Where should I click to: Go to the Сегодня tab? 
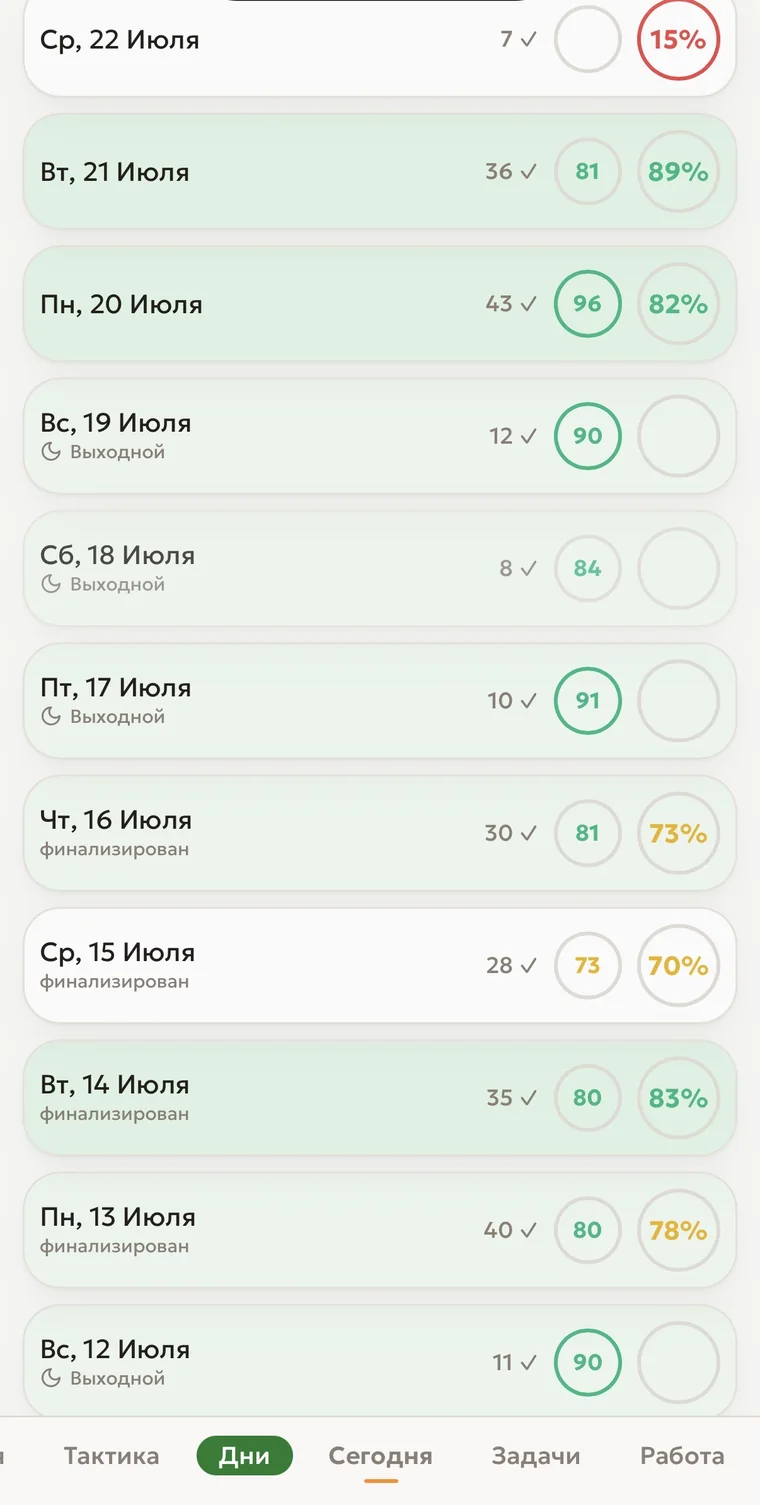[380, 1456]
